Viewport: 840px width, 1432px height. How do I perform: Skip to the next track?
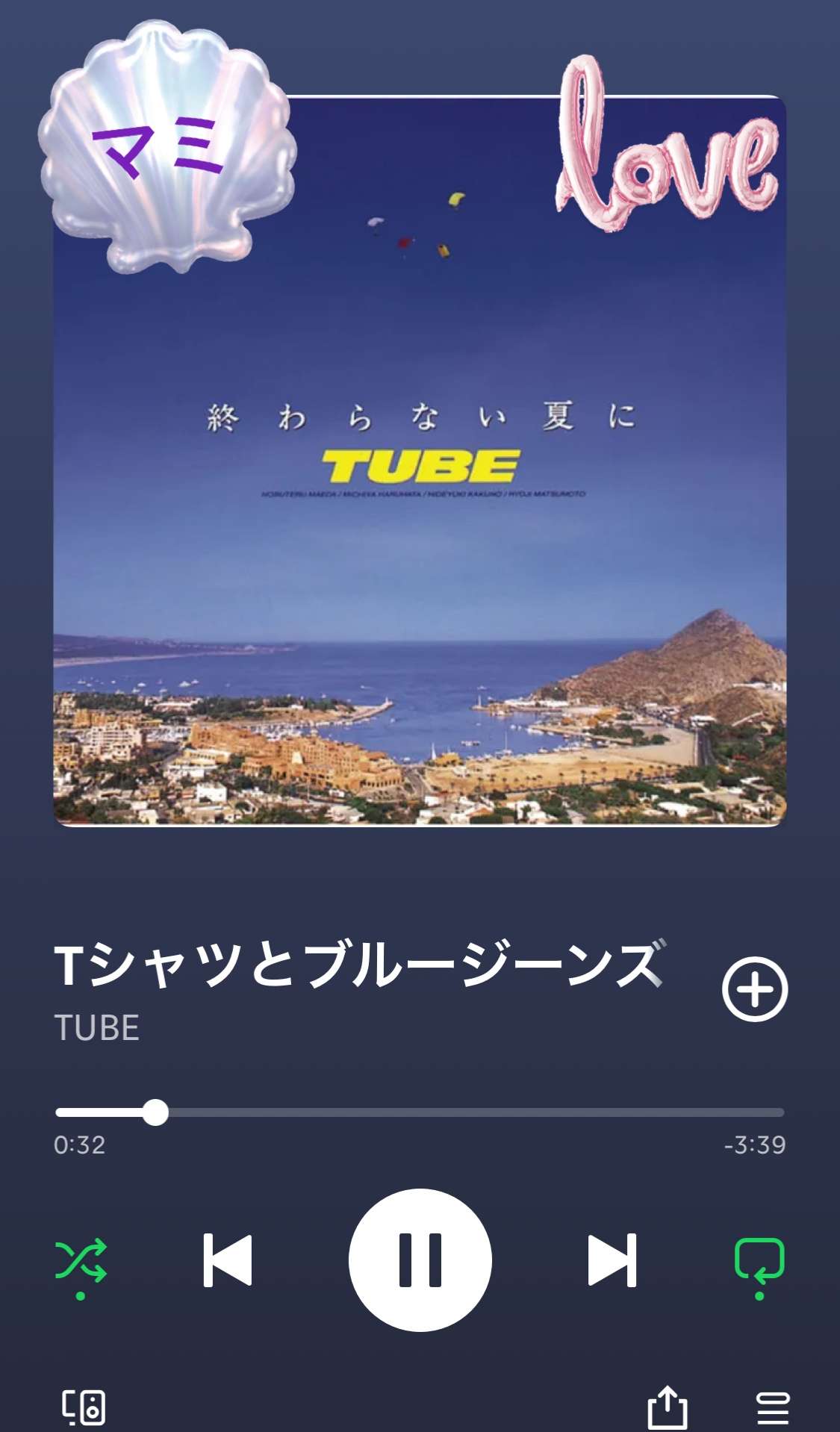[x=612, y=1260]
